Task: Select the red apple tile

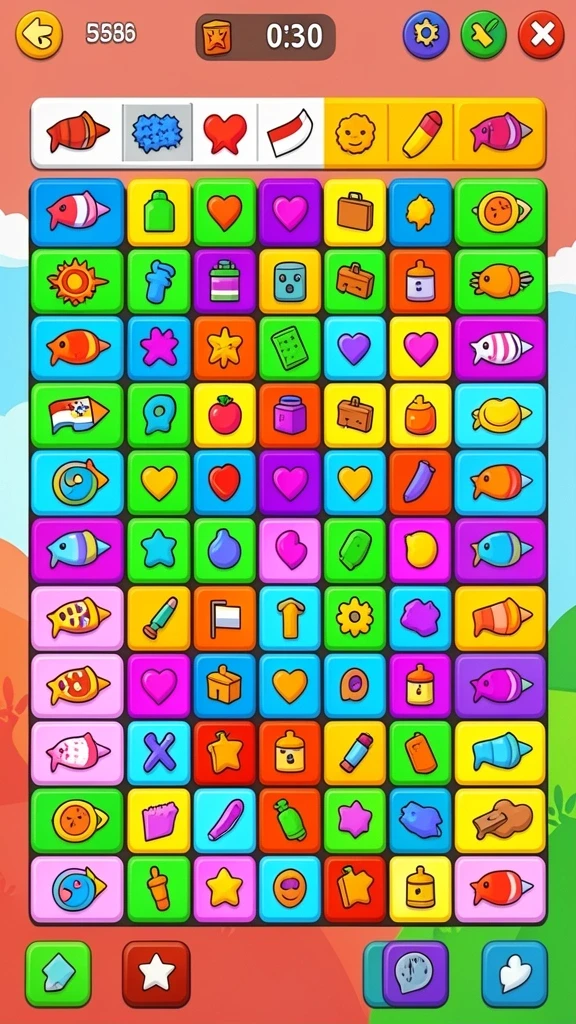Action: [225, 415]
